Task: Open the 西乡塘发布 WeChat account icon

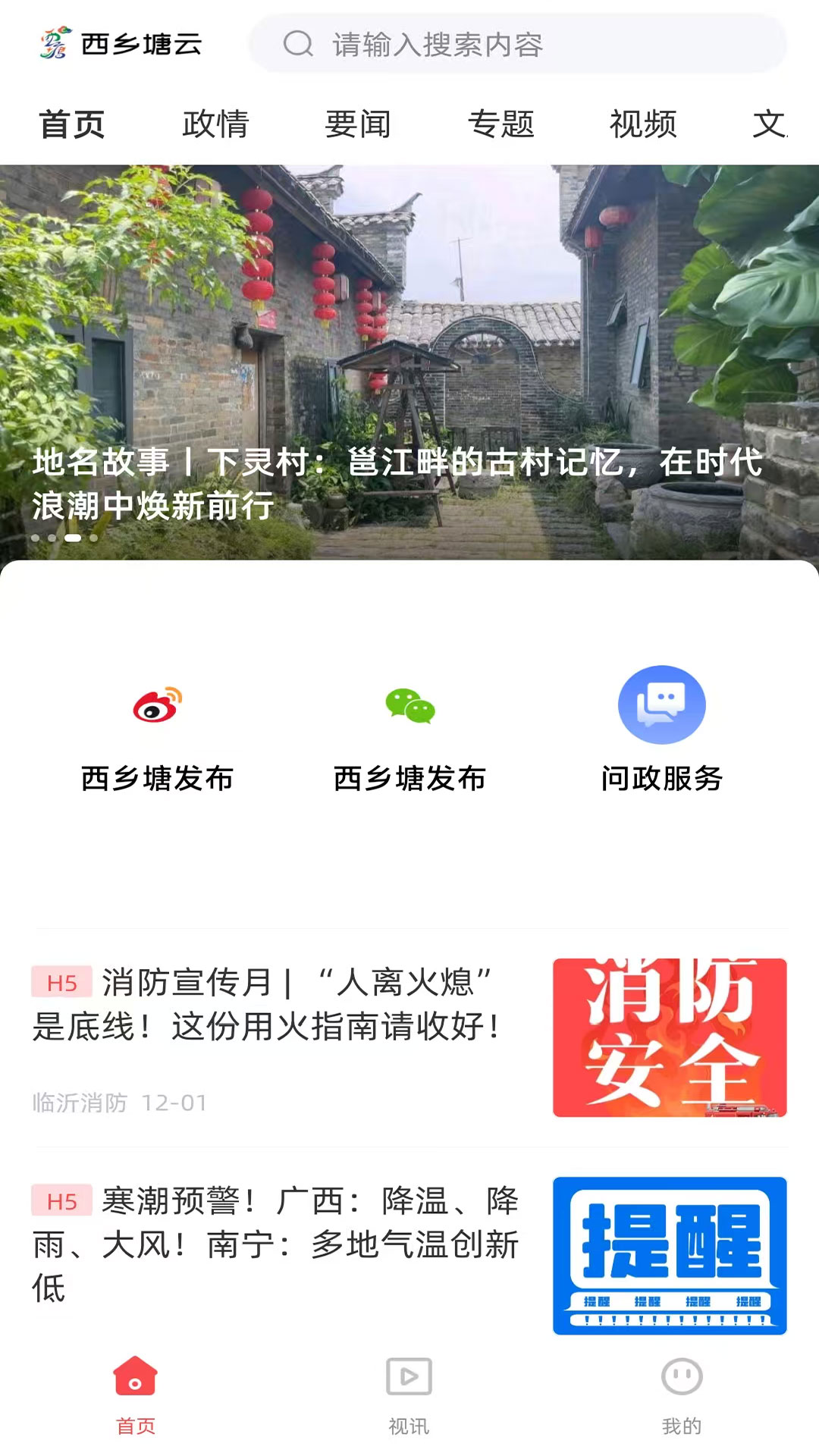Action: [409, 704]
